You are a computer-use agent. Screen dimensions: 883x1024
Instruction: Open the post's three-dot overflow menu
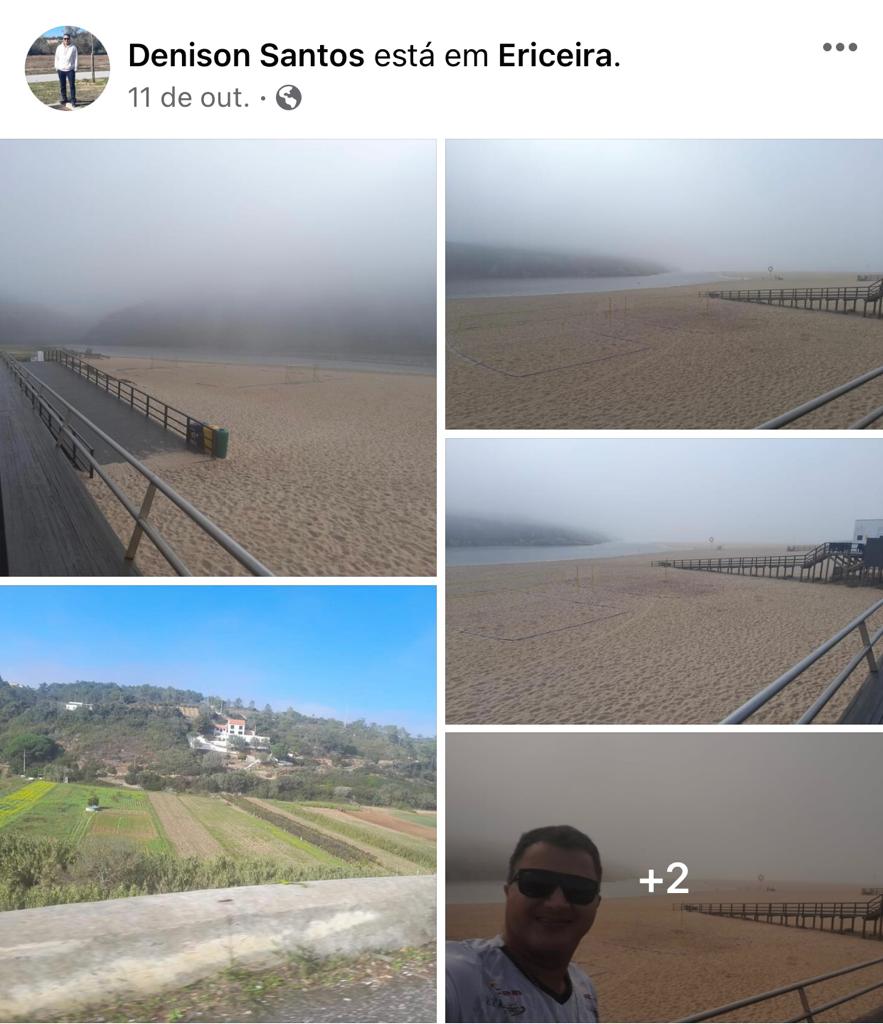point(839,47)
